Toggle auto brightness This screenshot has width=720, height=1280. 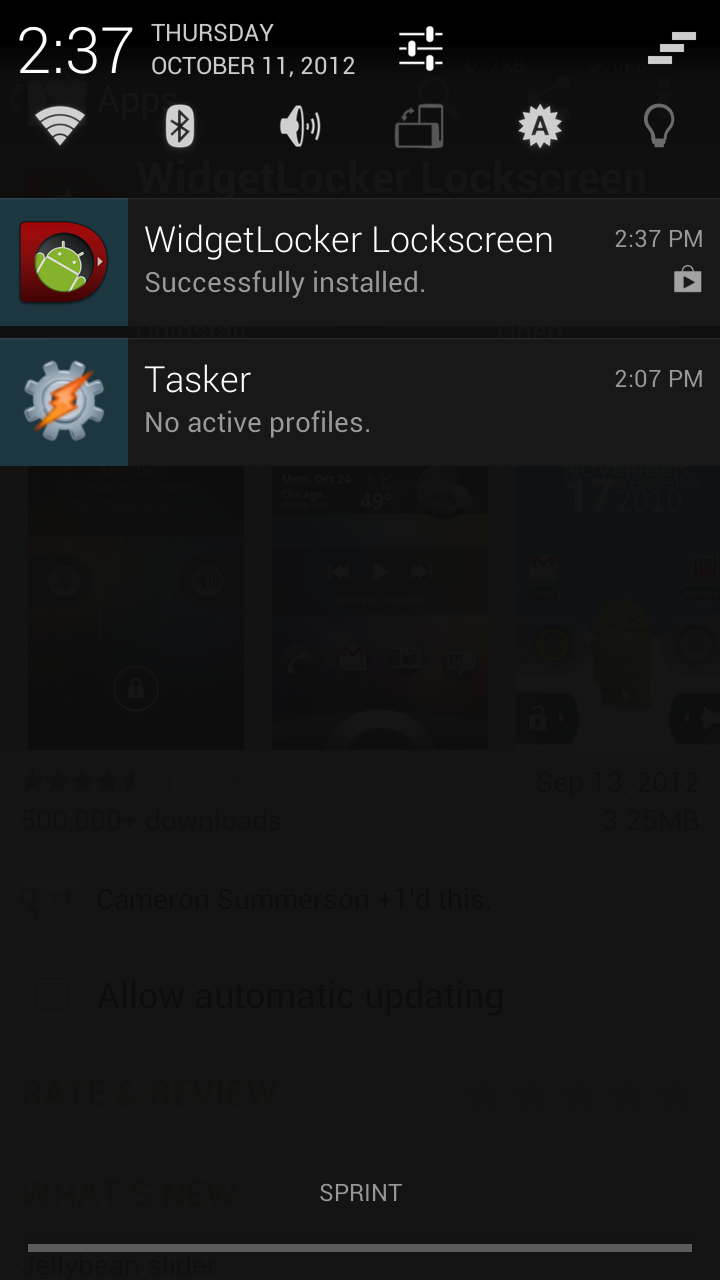click(x=540, y=127)
